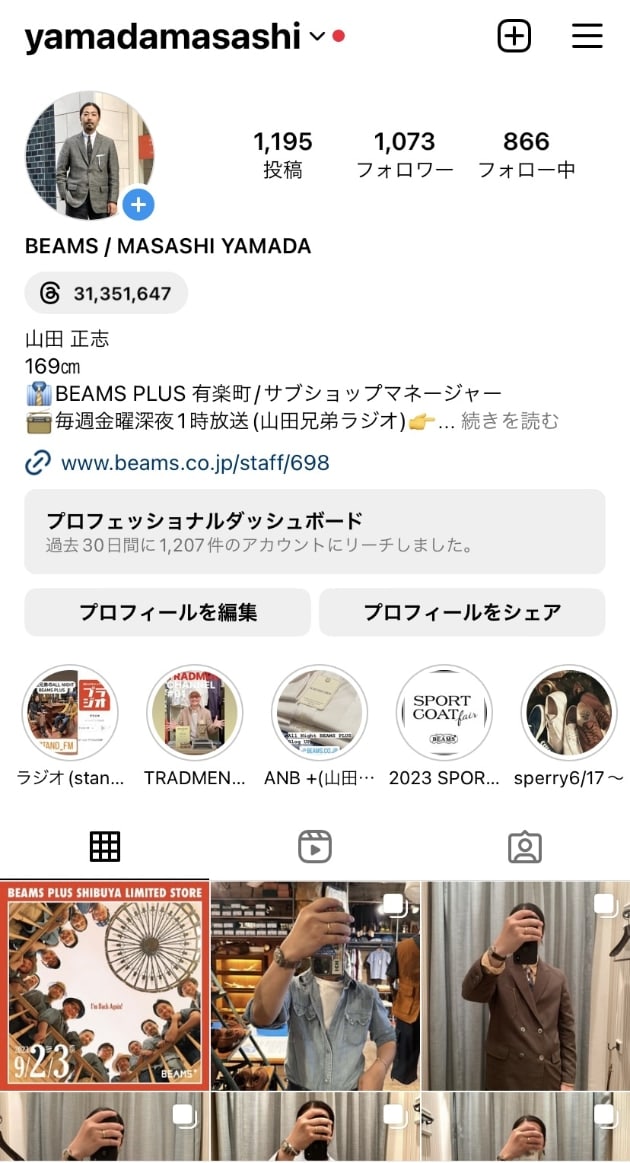The height and width of the screenshot is (1163, 630).
Task: Open the BEAMS PLUS SHIBUYA LIMITED STORE post
Action: pyautogui.click(x=104, y=986)
